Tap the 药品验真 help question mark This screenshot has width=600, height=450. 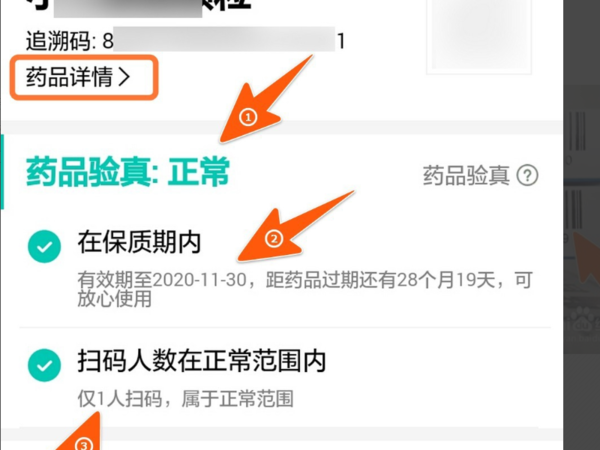(528, 176)
